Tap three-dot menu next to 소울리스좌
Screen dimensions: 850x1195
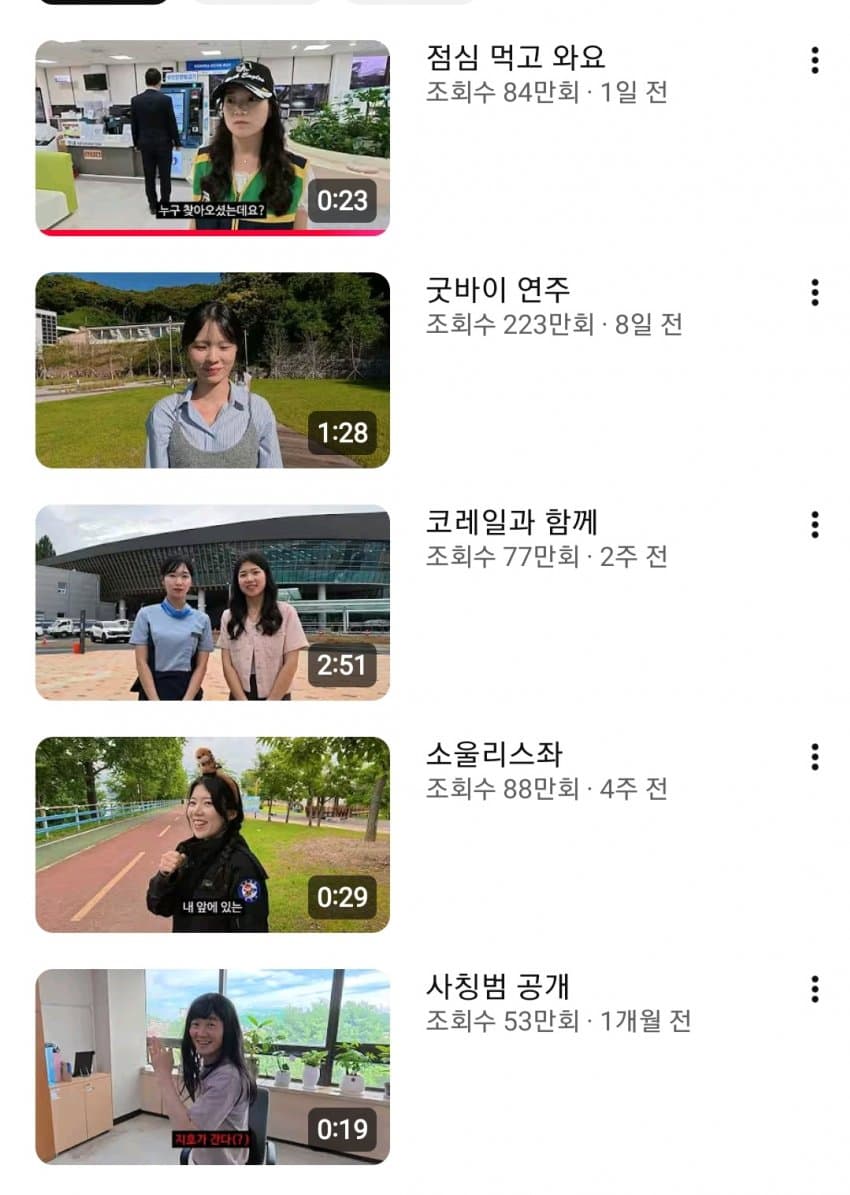[815, 757]
